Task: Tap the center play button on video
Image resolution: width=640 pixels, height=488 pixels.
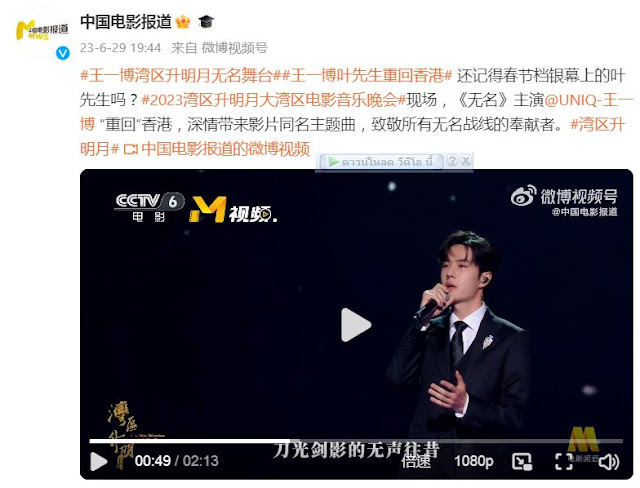Action: coord(355,324)
